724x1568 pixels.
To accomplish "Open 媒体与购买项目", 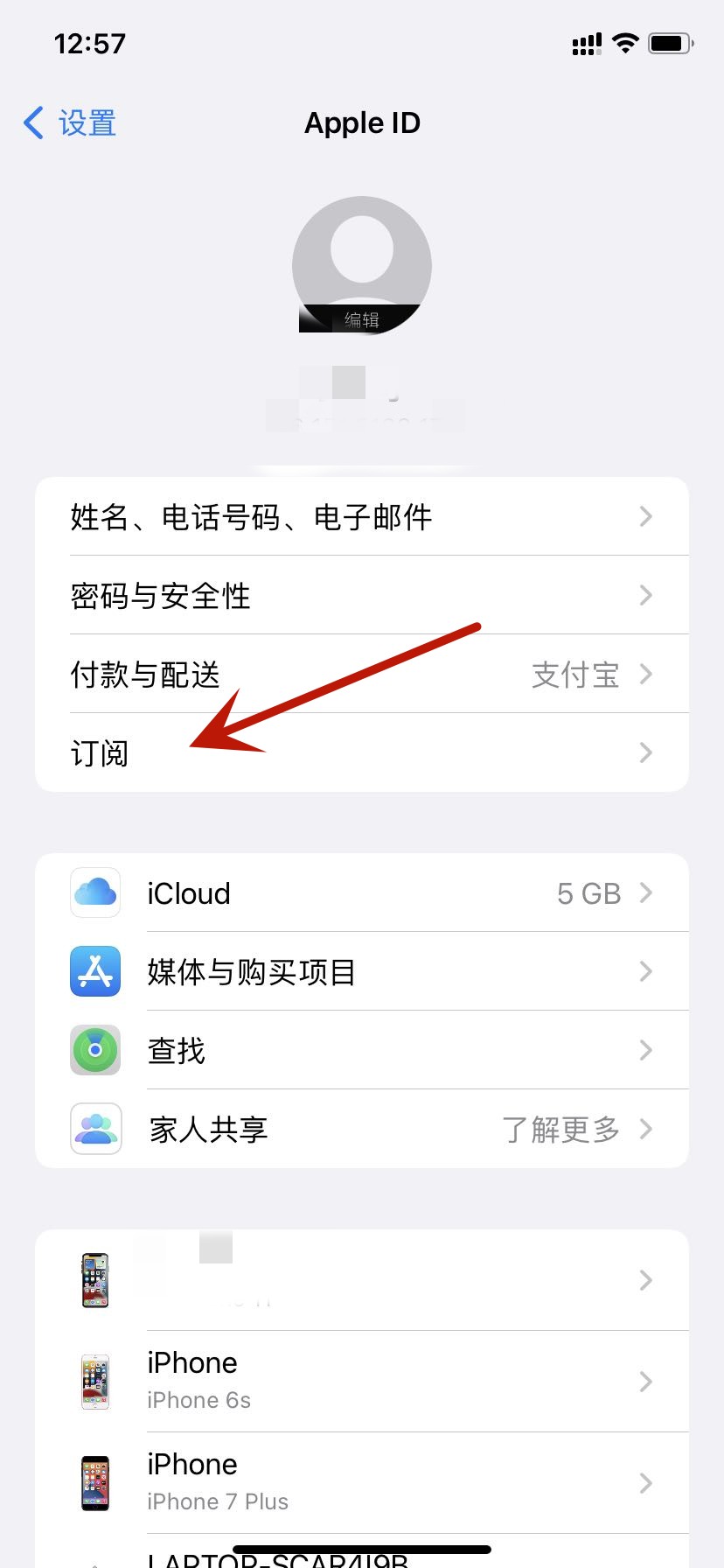I will 361,971.
